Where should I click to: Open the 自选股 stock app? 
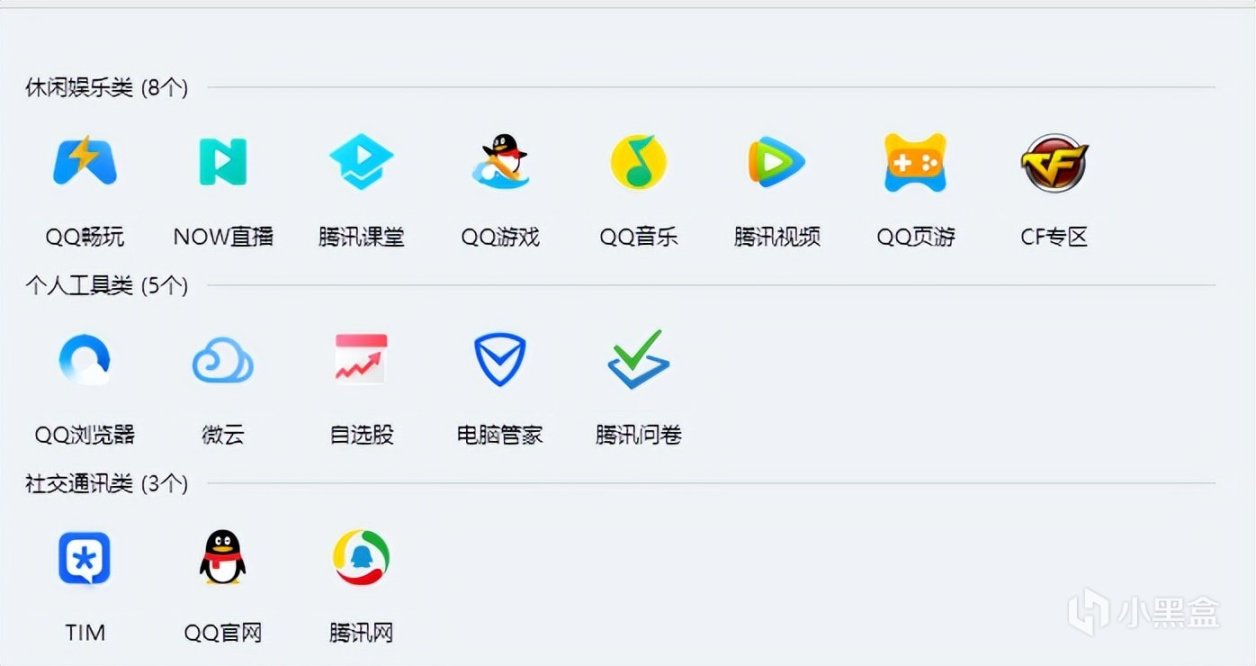click(361, 361)
